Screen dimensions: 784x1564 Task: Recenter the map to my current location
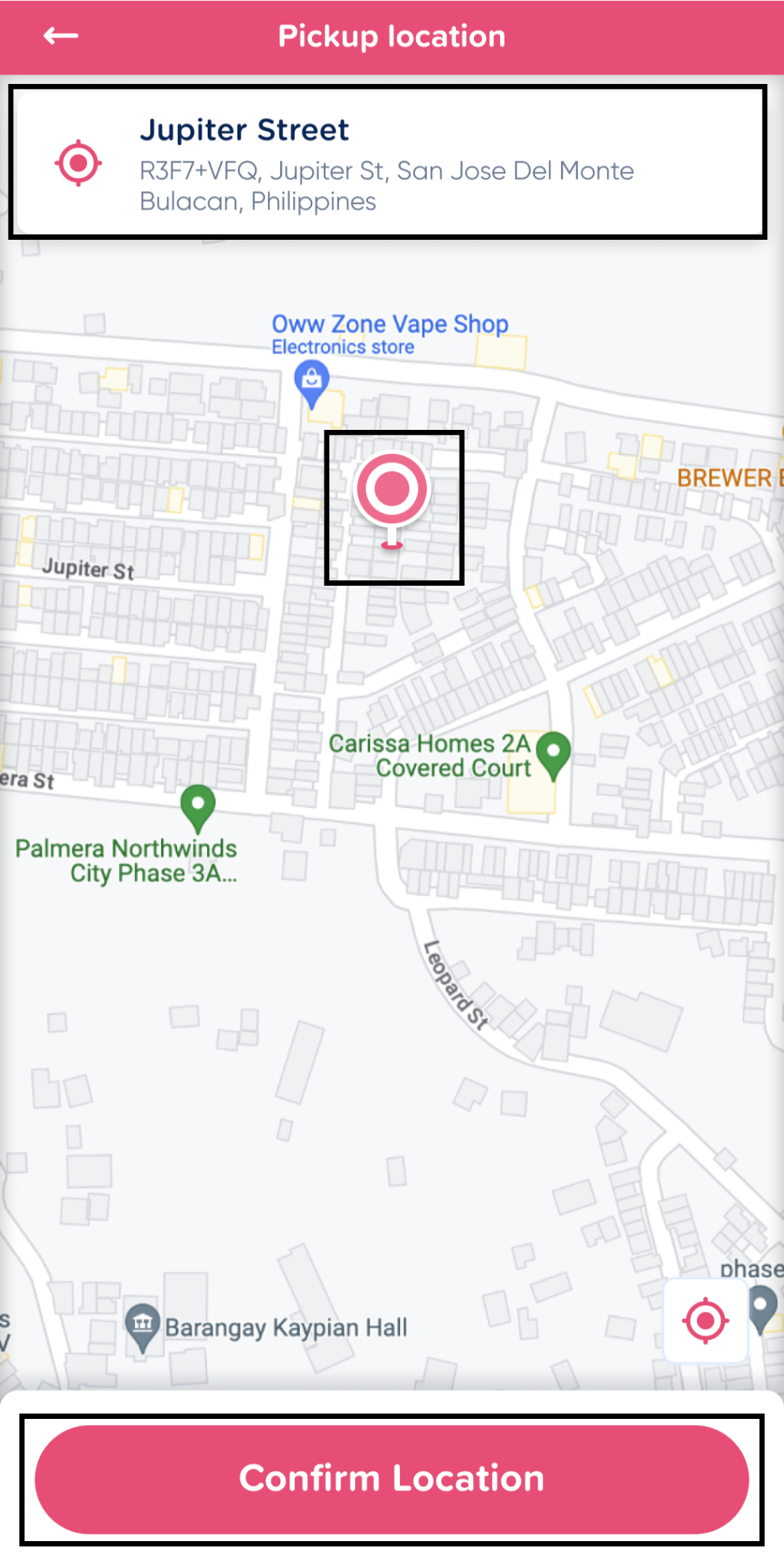[x=705, y=1320]
